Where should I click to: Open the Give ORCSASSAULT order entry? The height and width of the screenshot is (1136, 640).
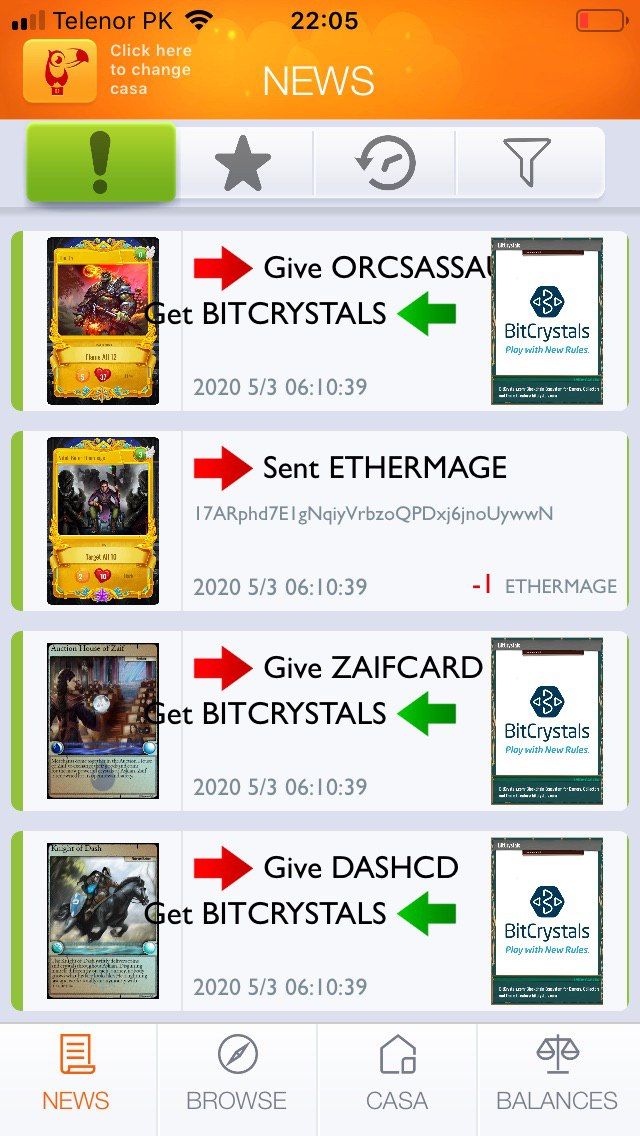(320, 320)
